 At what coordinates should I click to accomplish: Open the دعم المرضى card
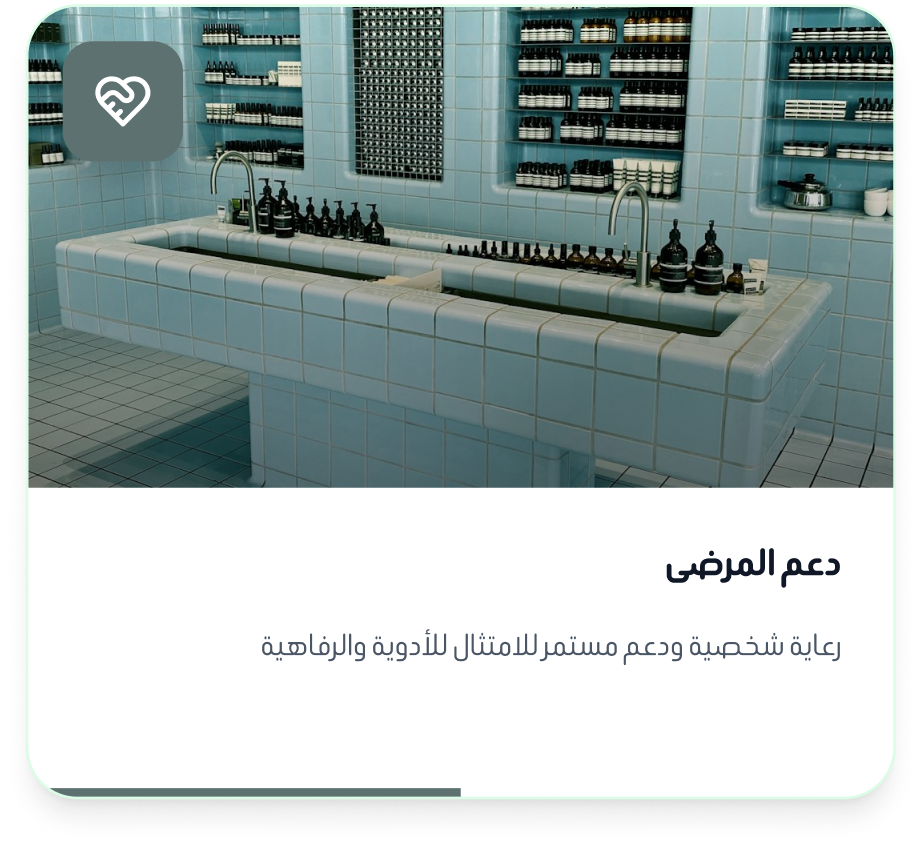pyautogui.click(x=752, y=566)
